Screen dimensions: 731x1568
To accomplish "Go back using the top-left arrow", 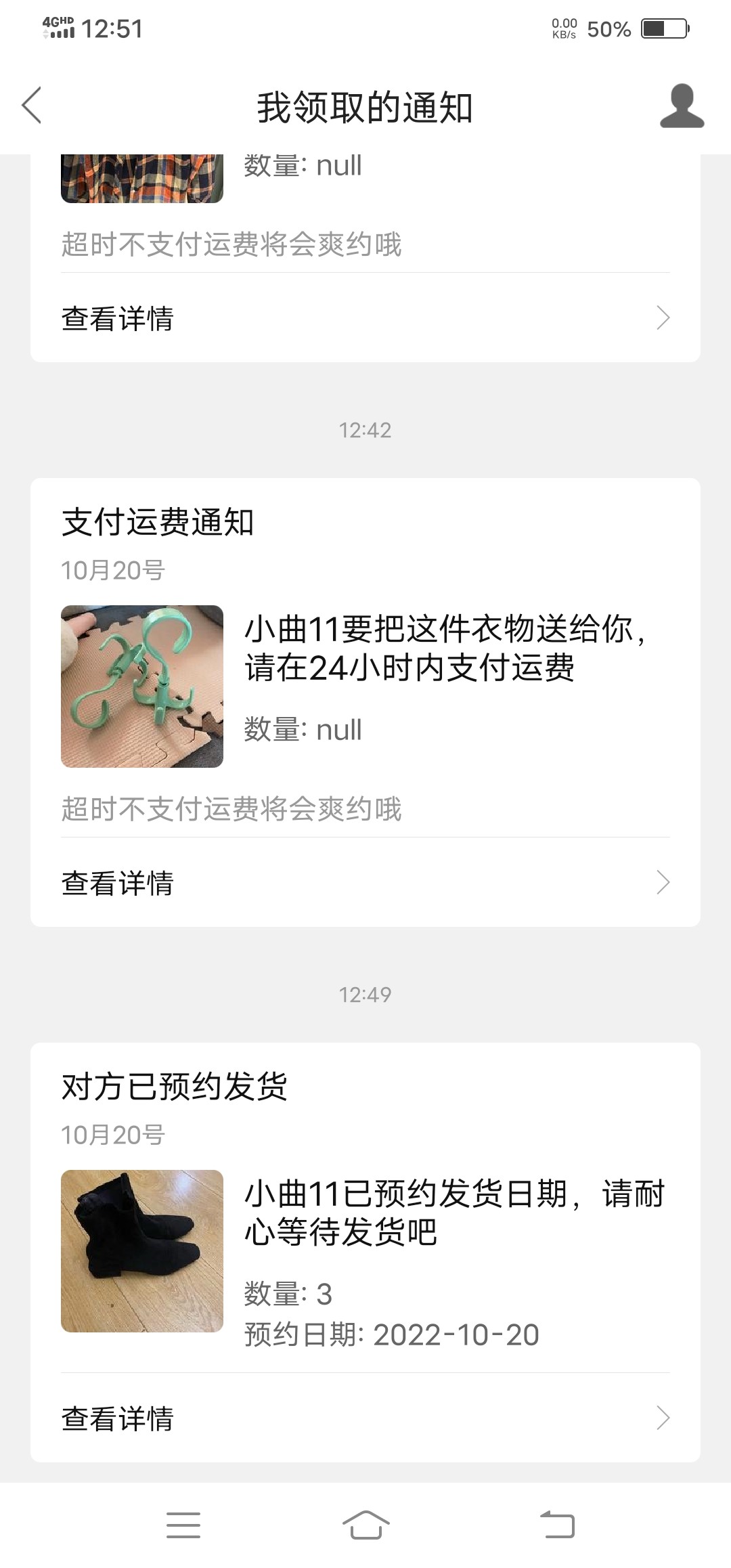I will pyautogui.click(x=32, y=106).
